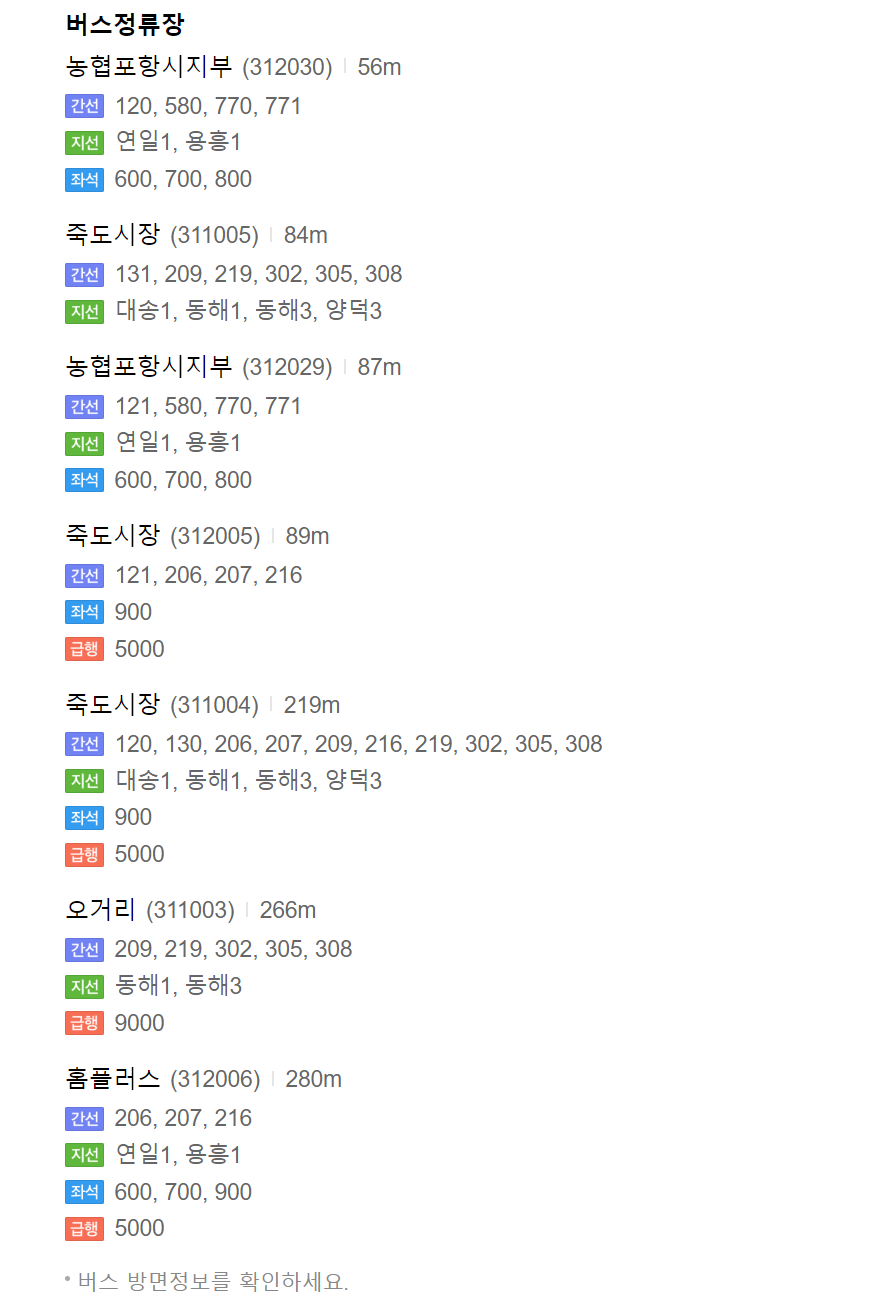
Task: Open 죽도시장 stop 311004
Action: click(x=113, y=705)
